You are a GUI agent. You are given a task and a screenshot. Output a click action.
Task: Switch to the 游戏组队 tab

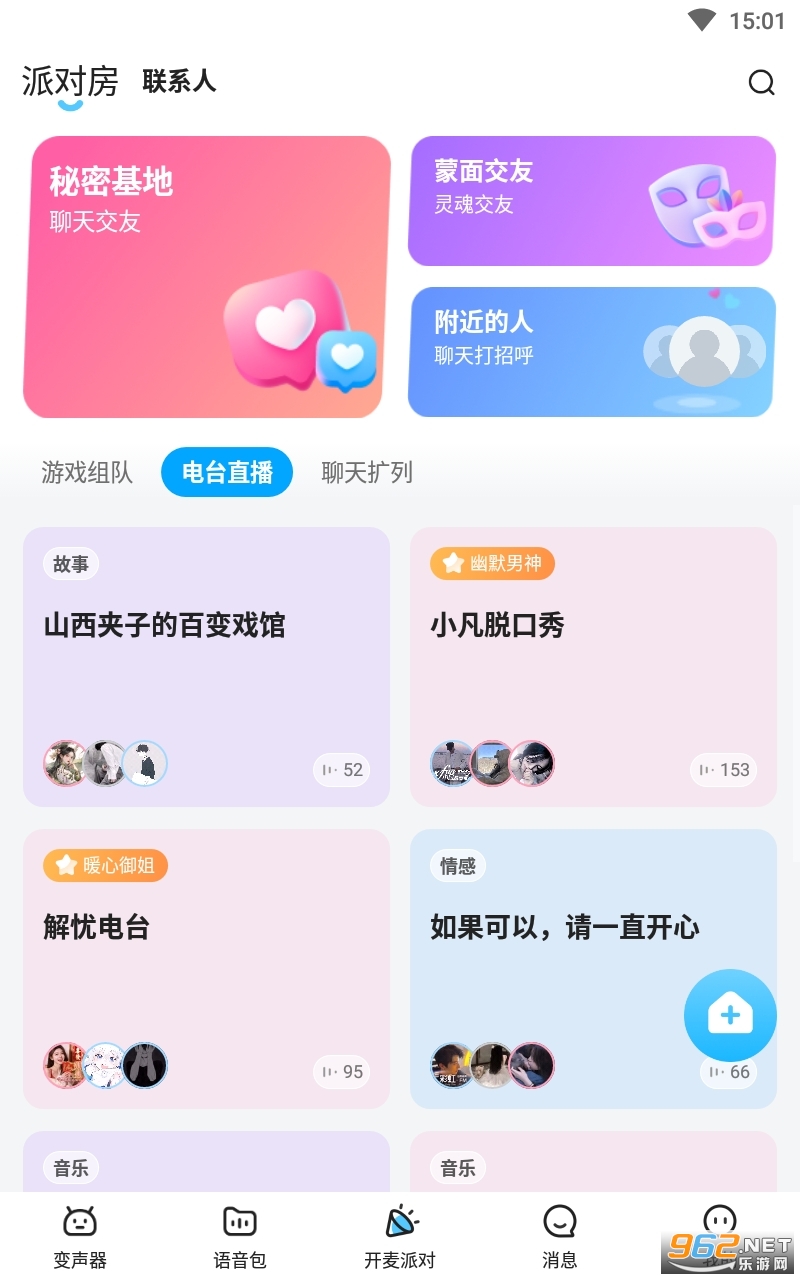pyautogui.click(x=87, y=472)
